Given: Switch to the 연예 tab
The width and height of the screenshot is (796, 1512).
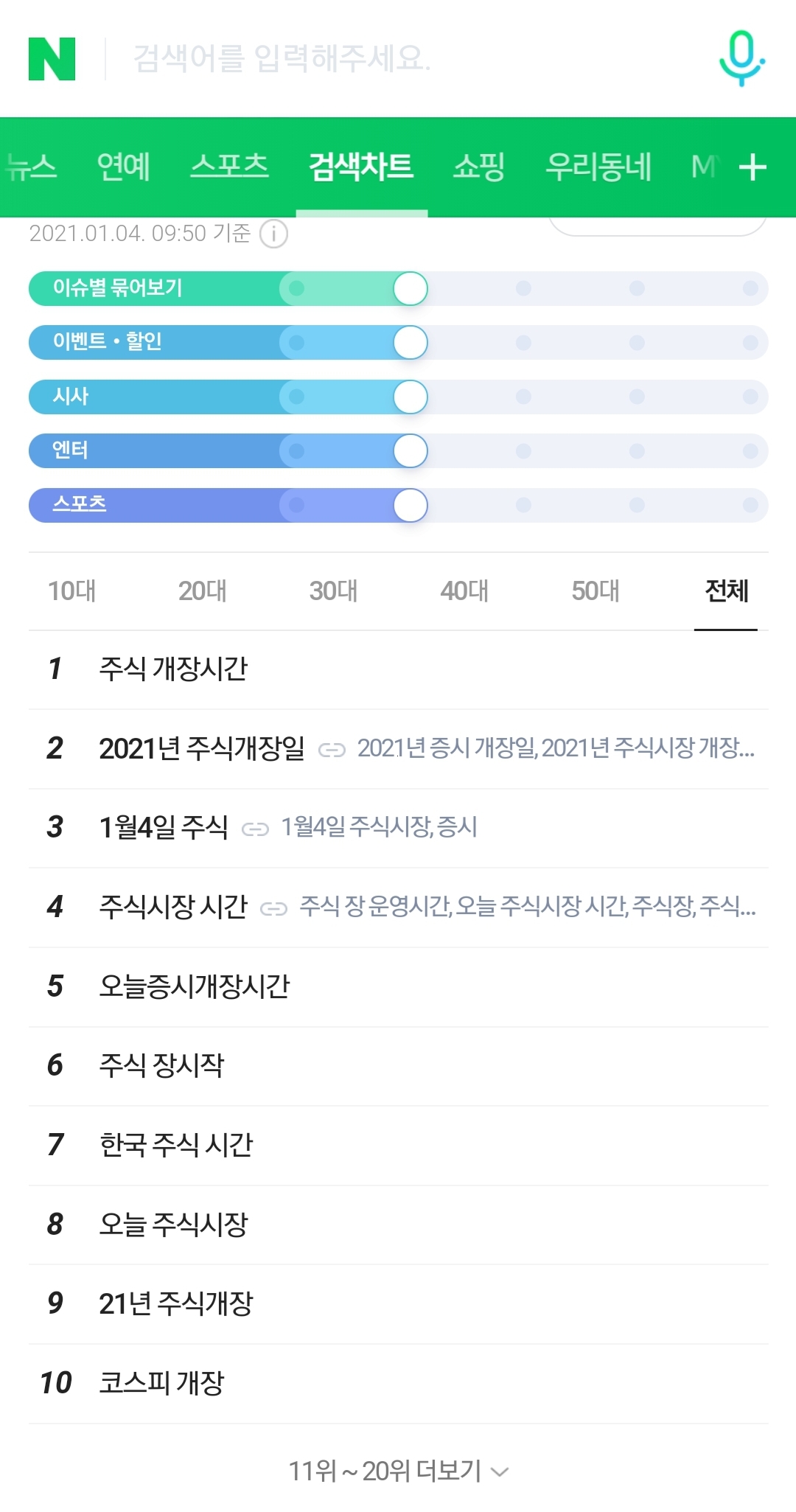Looking at the screenshot, I should [x=124, y=167].
